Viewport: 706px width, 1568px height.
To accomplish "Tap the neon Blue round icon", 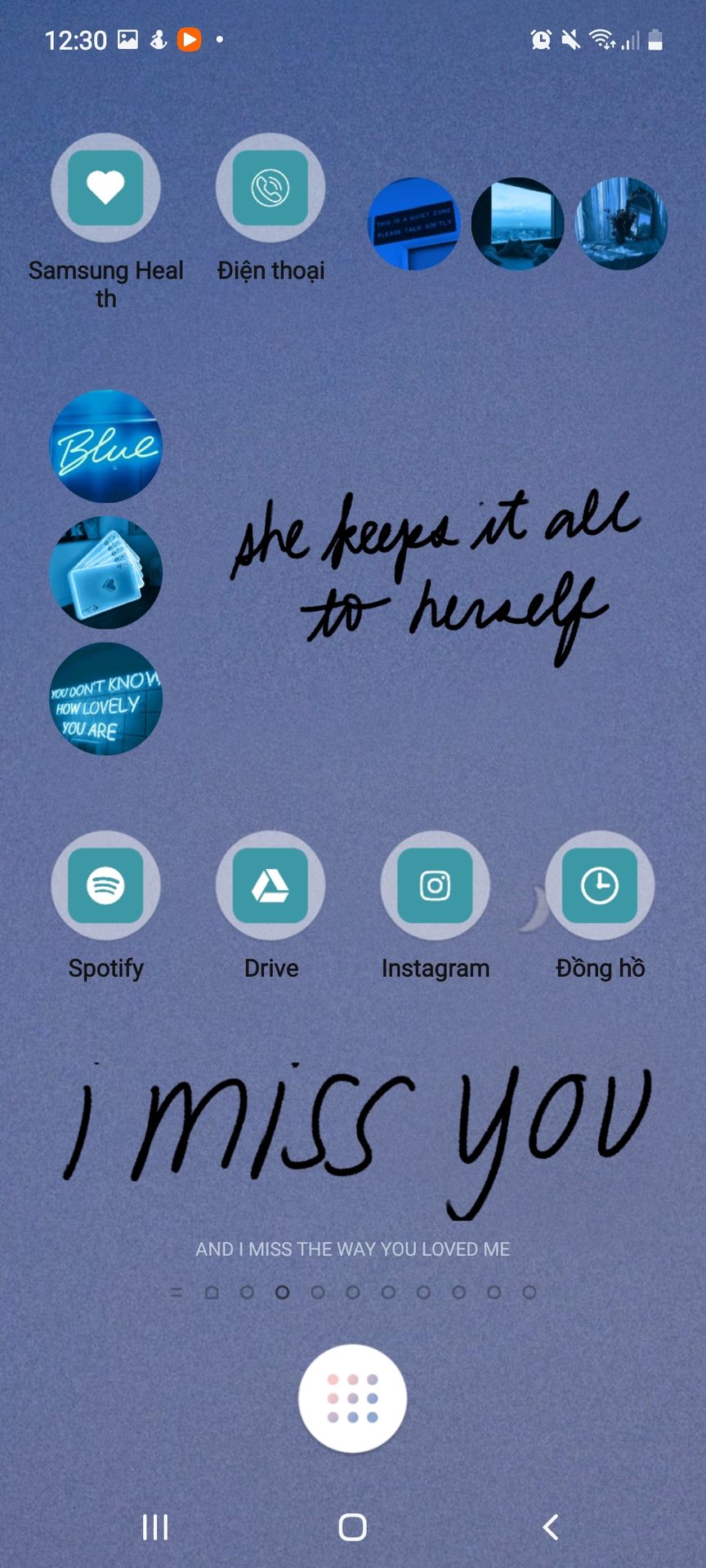I will (106, 446).
